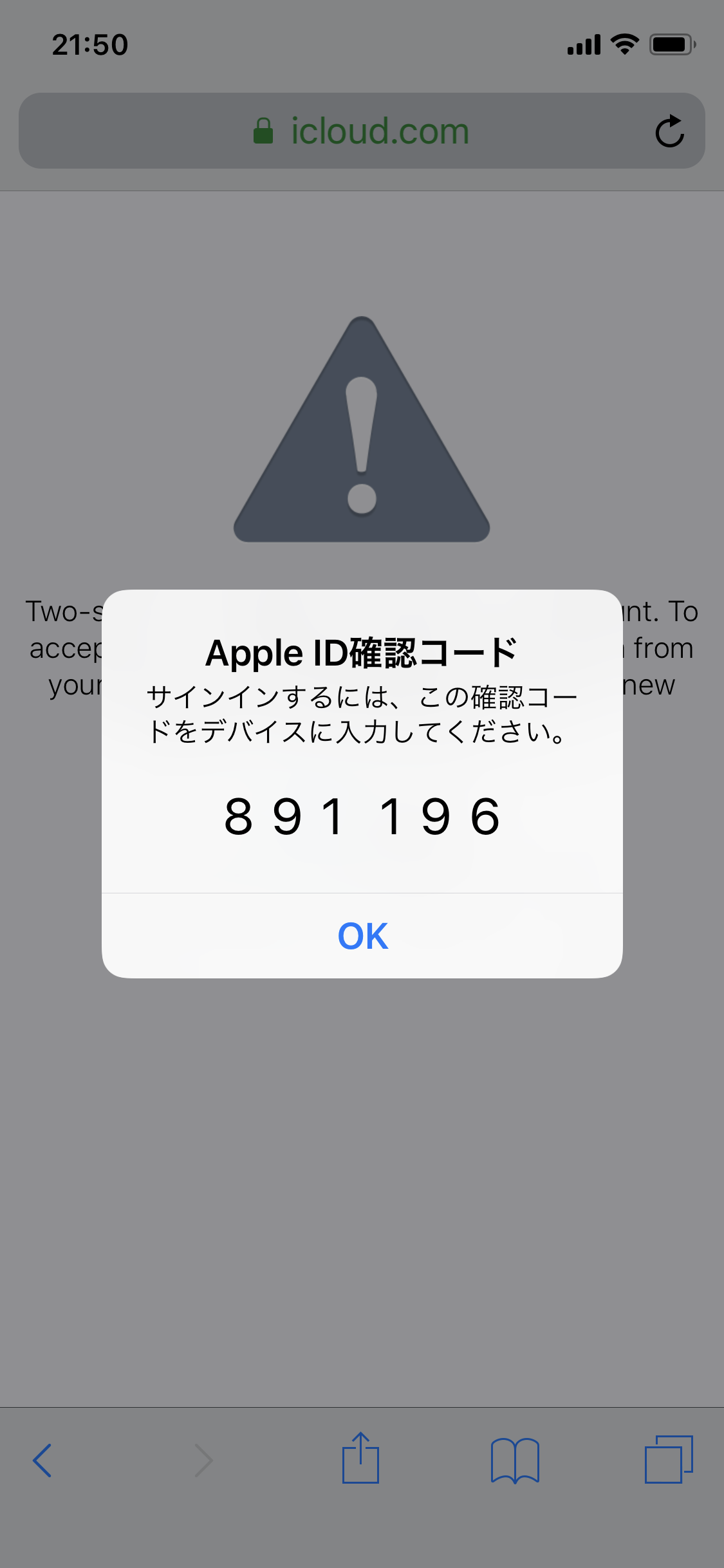Image resolution: width=724 pixels, height=1568 pixels.
Task: Open Safari bookmarks
Action: pos(515,1460)
